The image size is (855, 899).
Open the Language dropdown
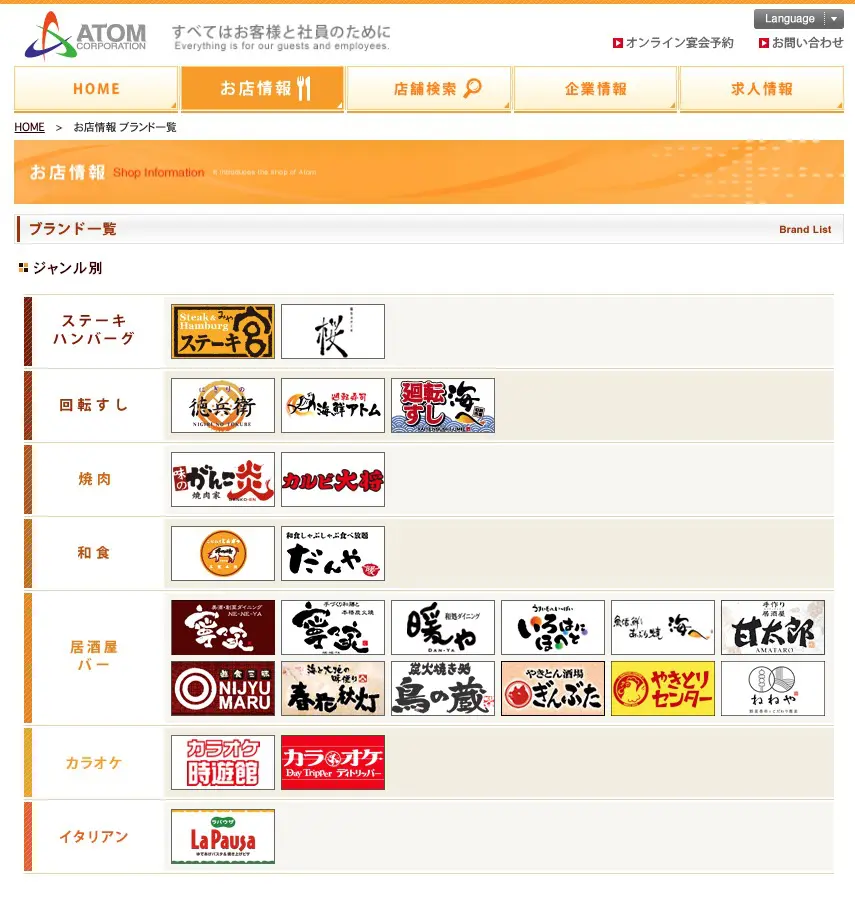798,19
